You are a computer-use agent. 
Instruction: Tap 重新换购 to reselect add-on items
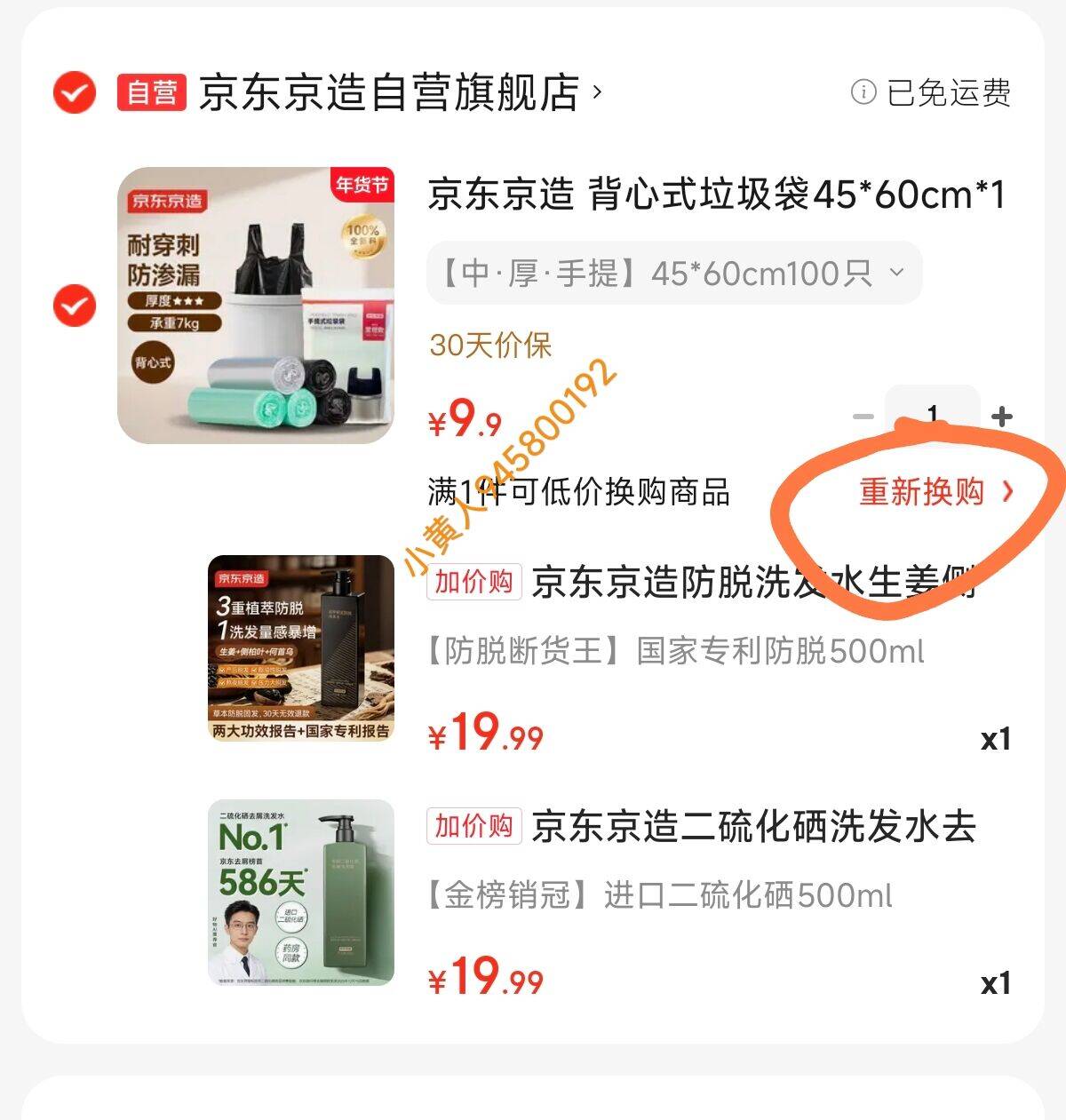point(935,491)
